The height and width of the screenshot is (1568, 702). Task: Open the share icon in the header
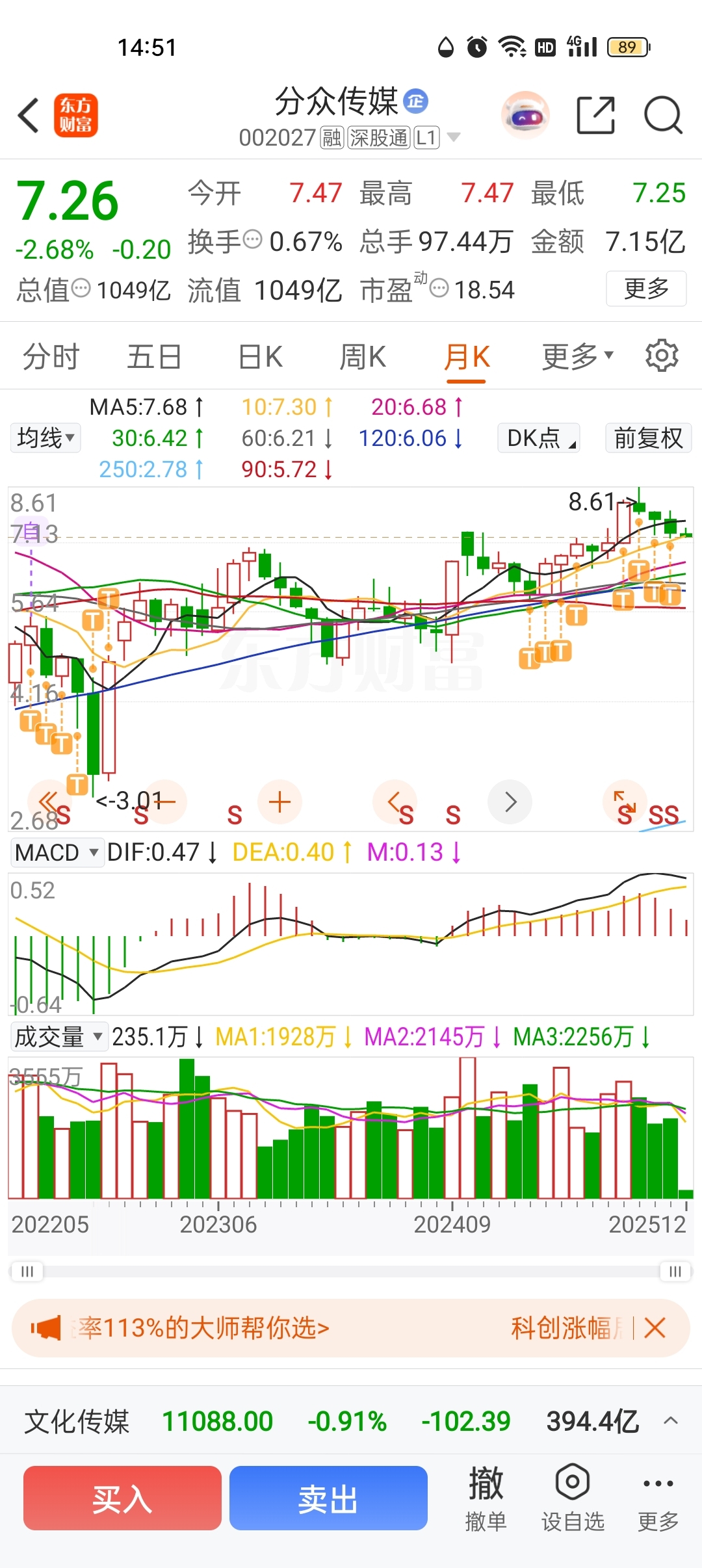tap(595, 116)
